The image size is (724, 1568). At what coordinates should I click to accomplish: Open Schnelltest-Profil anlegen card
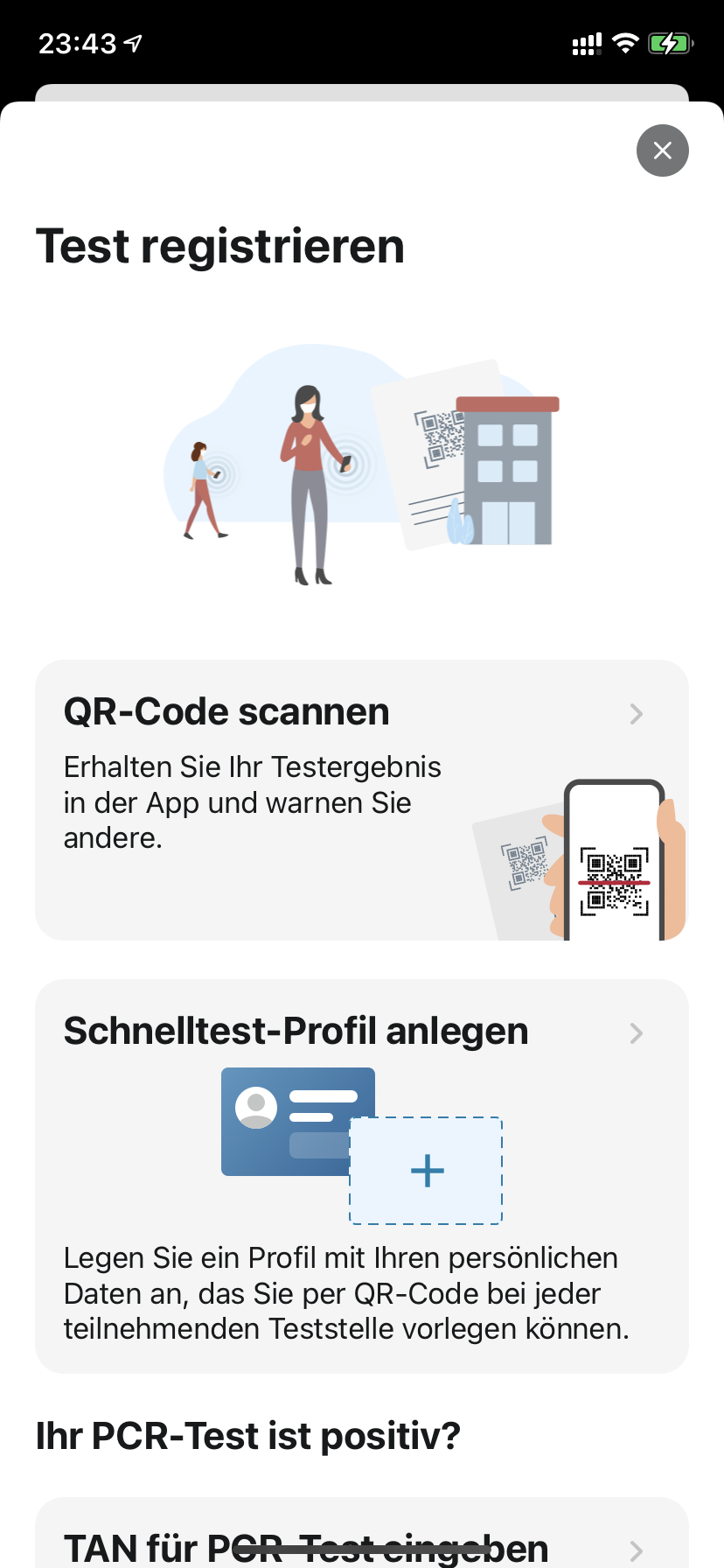(361, 1174)
